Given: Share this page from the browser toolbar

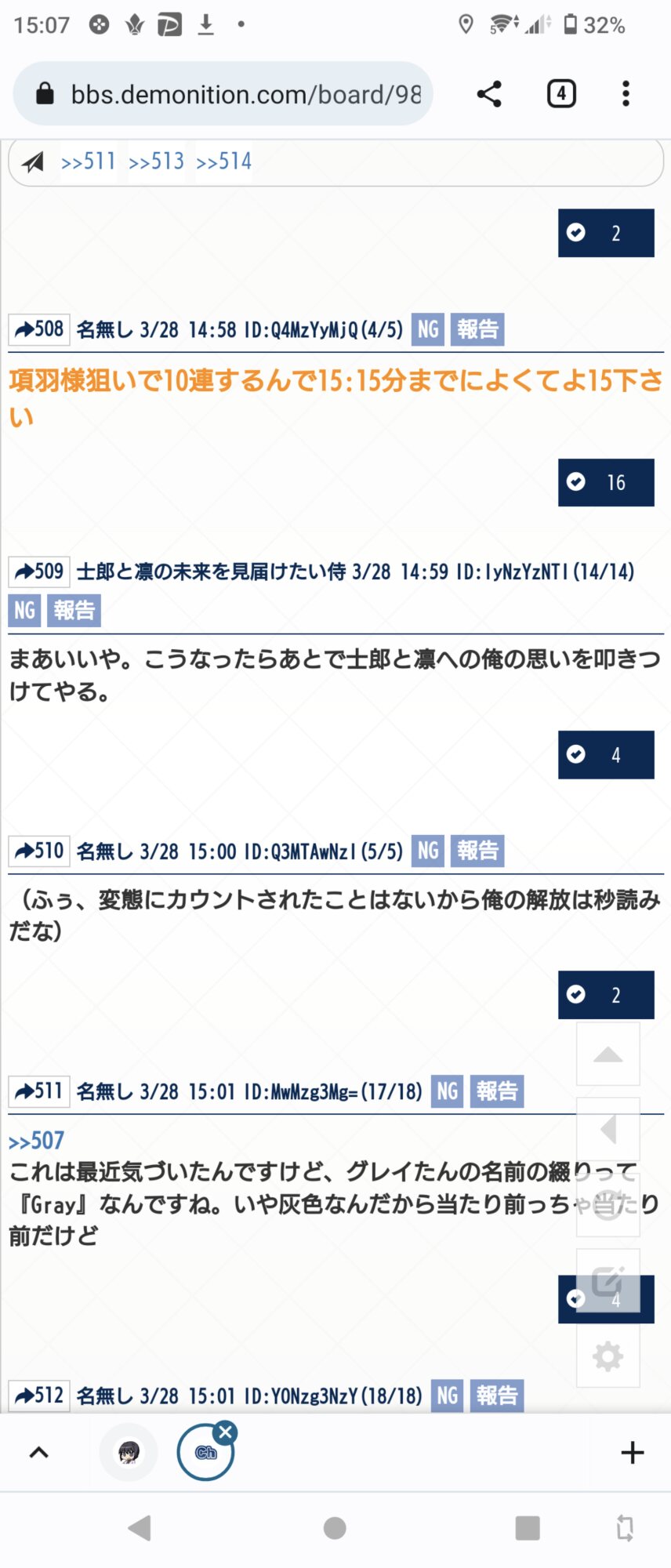Looking at the screenshot, I should click(x=489, y=94).
